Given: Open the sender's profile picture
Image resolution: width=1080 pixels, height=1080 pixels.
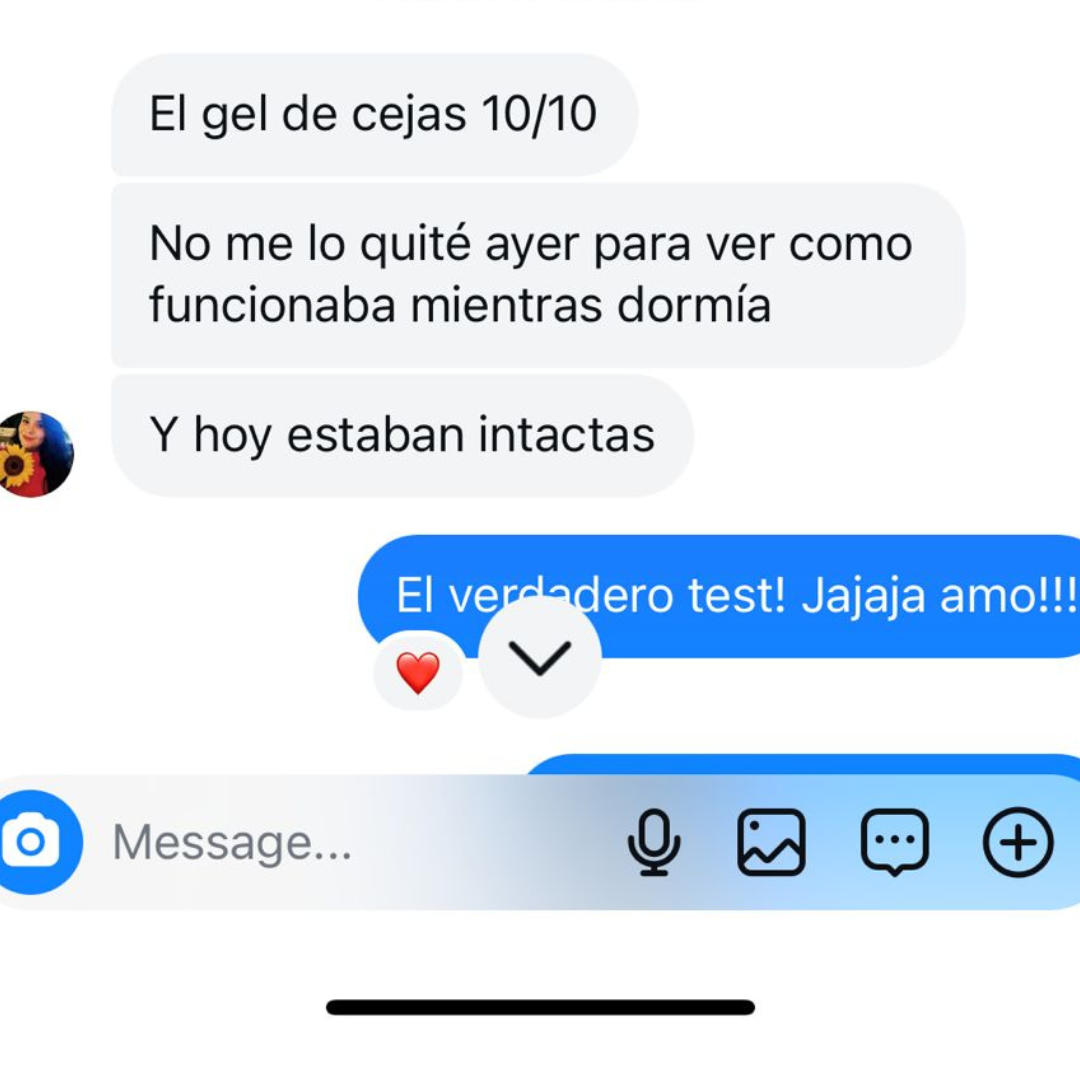Looking at the screenshot, I should (x=35, y=453).
